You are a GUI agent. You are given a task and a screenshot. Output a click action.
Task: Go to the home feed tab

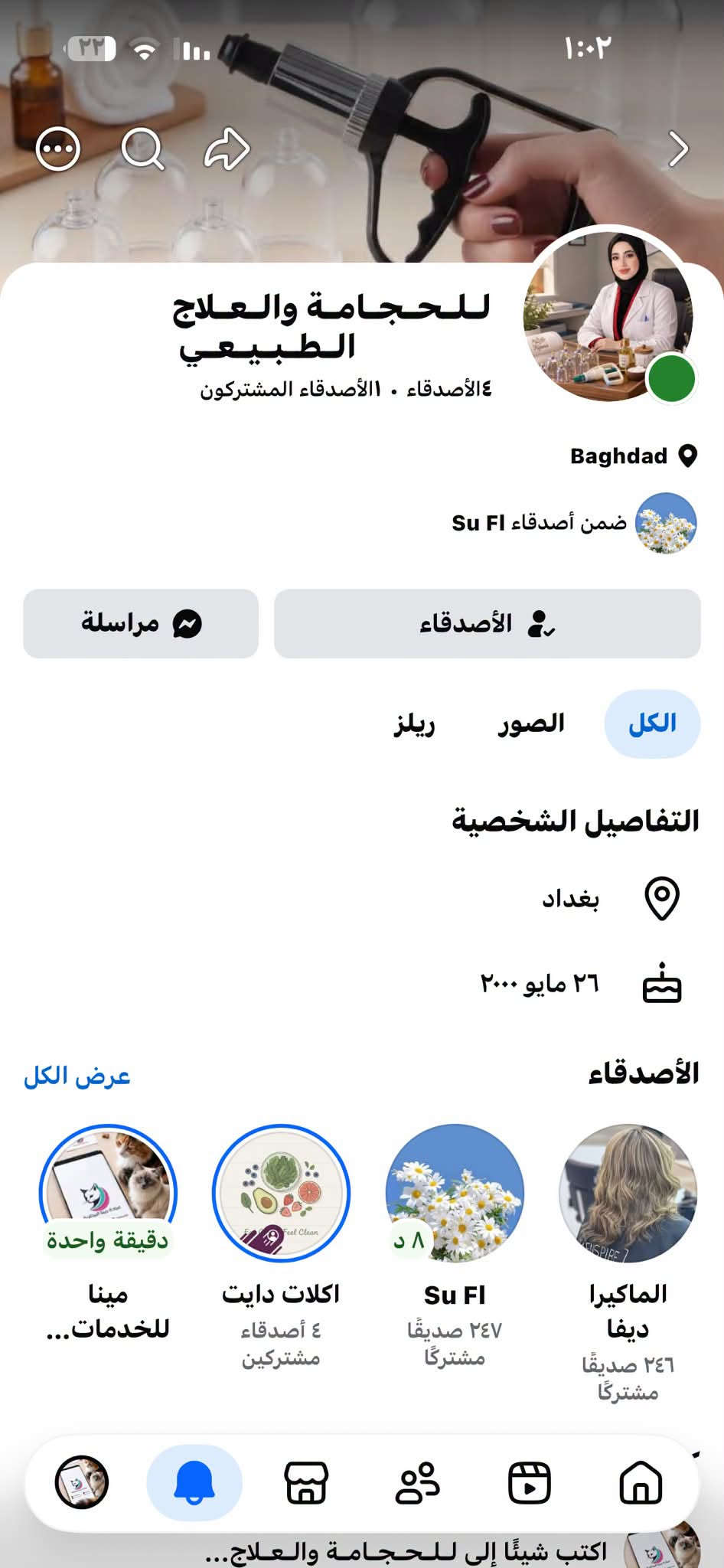coord(641,1482)
